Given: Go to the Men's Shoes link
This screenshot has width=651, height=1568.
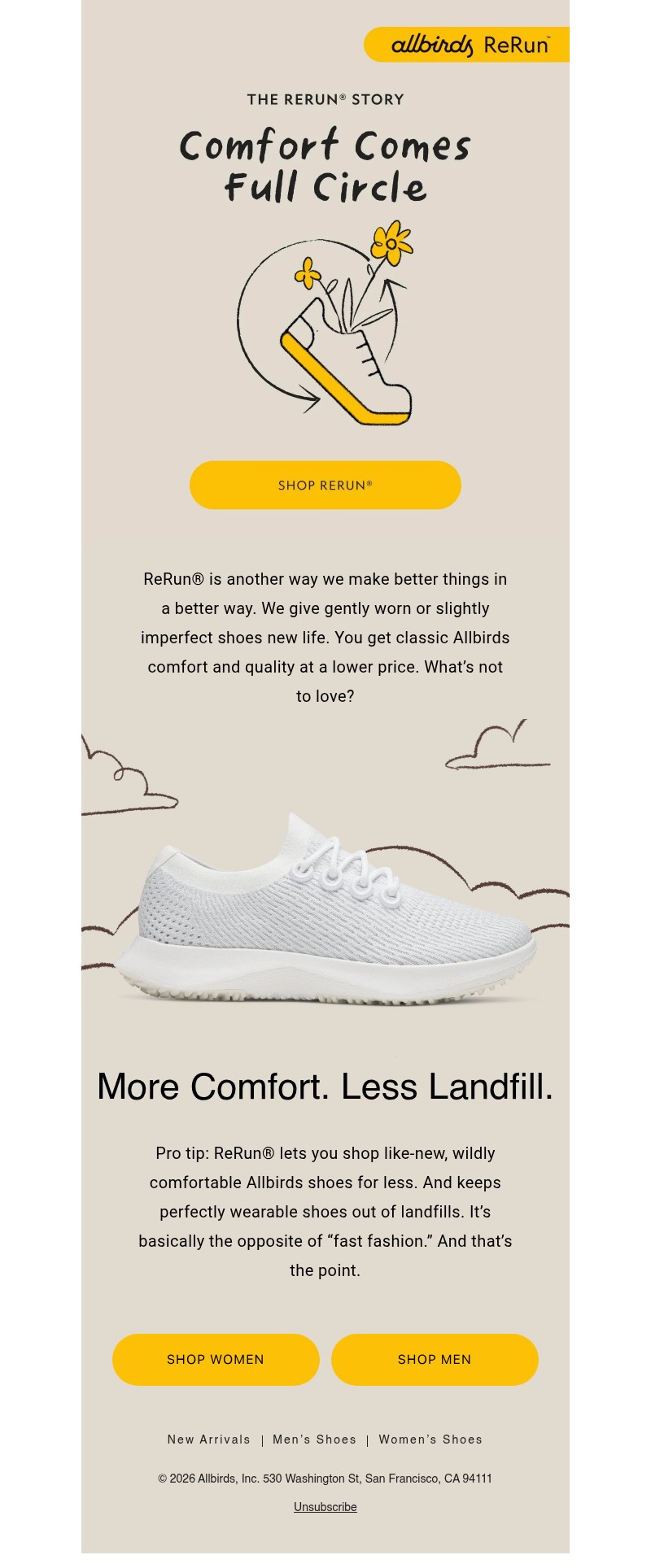Looking at the screenshot, I should coord(314,1439).
